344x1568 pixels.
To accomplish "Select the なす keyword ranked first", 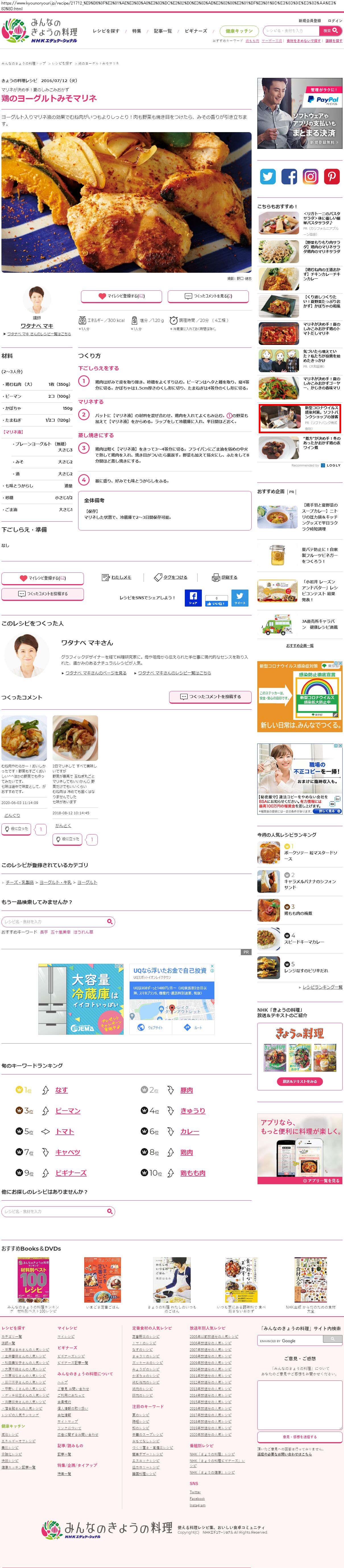I will tap(61, 1090).
